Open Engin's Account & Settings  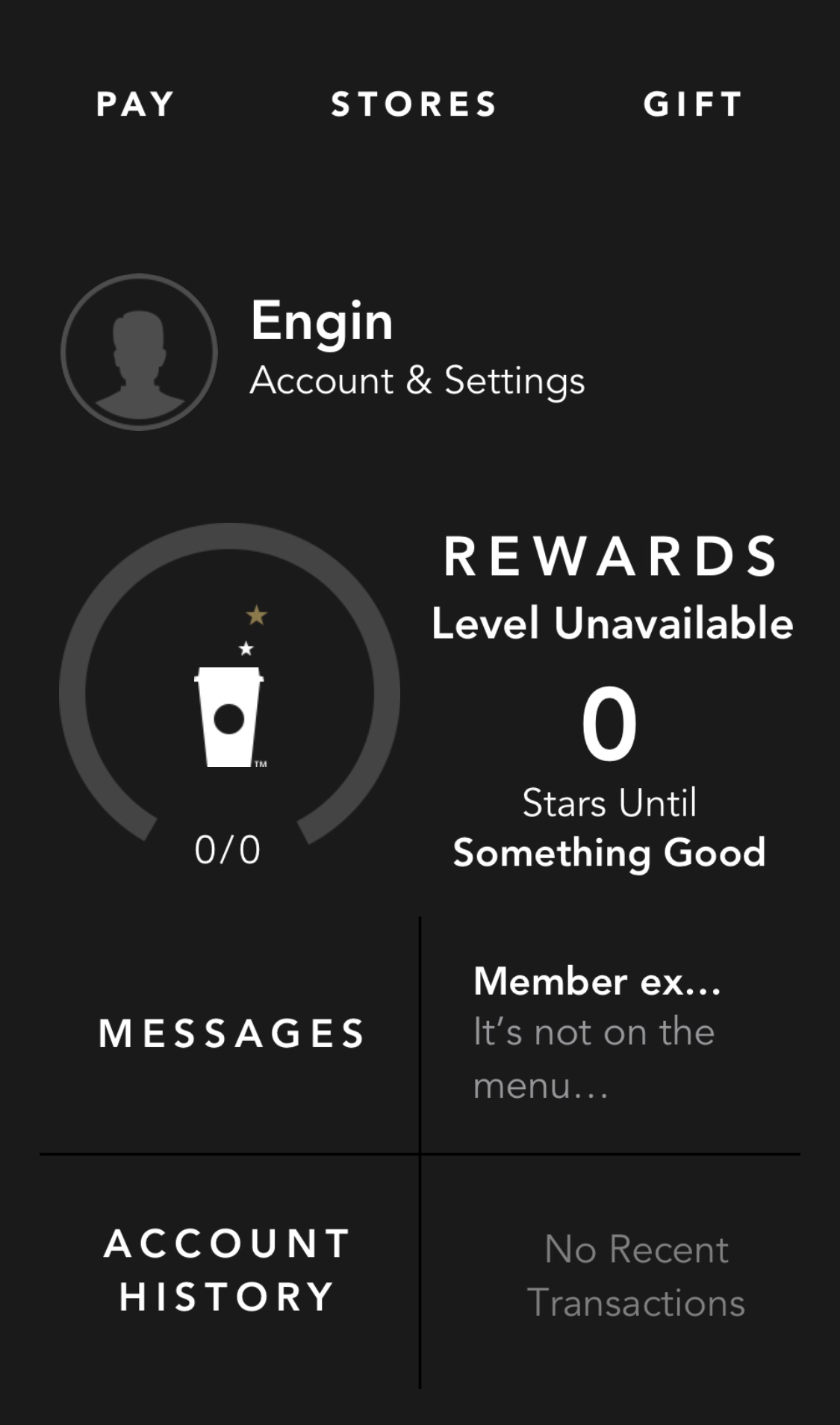point(417,380)
